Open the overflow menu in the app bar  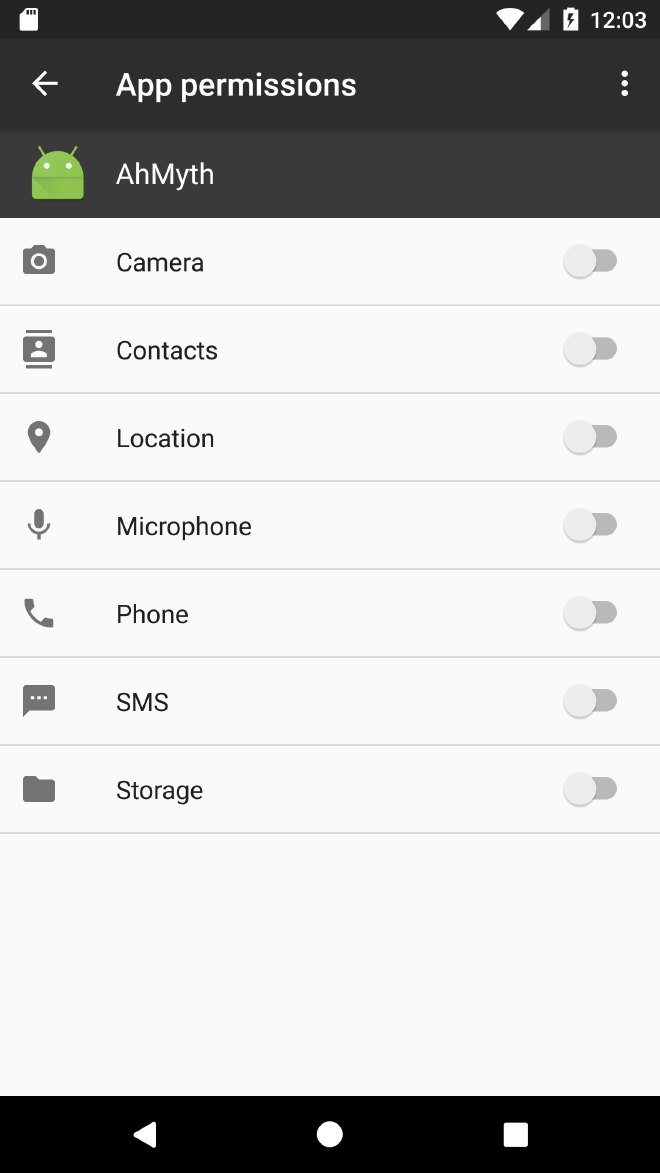624,84
